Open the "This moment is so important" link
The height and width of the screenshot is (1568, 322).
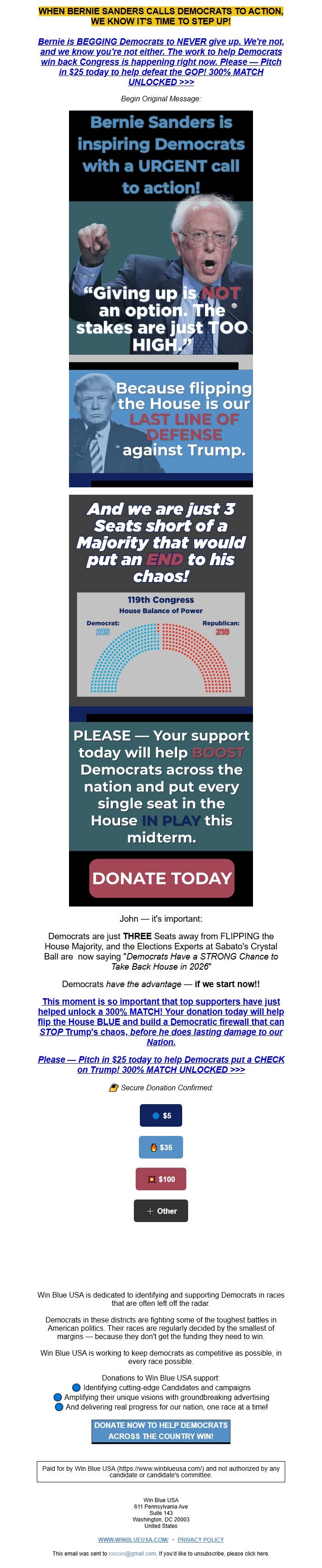pos(161,1021)
